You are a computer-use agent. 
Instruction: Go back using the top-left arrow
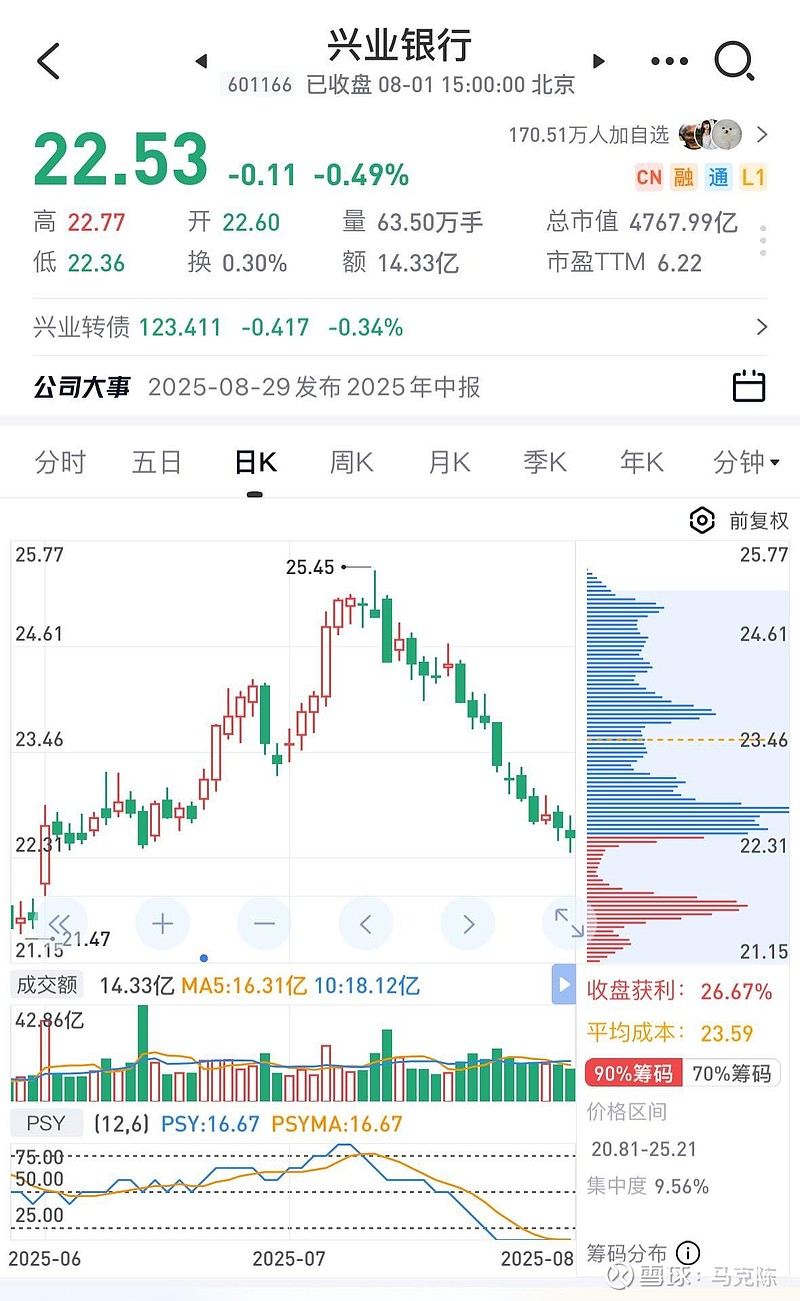tap(49, 62)
